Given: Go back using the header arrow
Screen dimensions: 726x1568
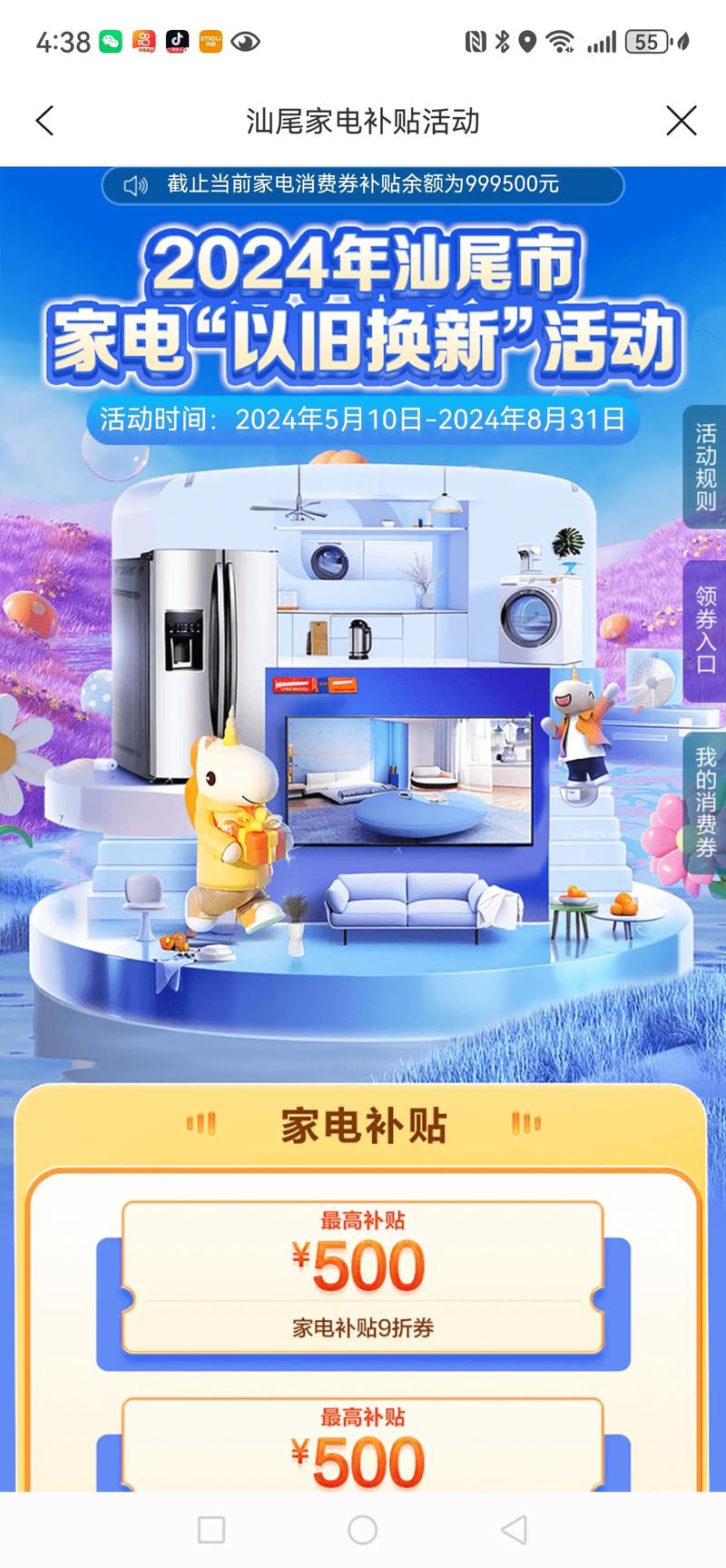Looking at the screenshot, I should (44, 121).
